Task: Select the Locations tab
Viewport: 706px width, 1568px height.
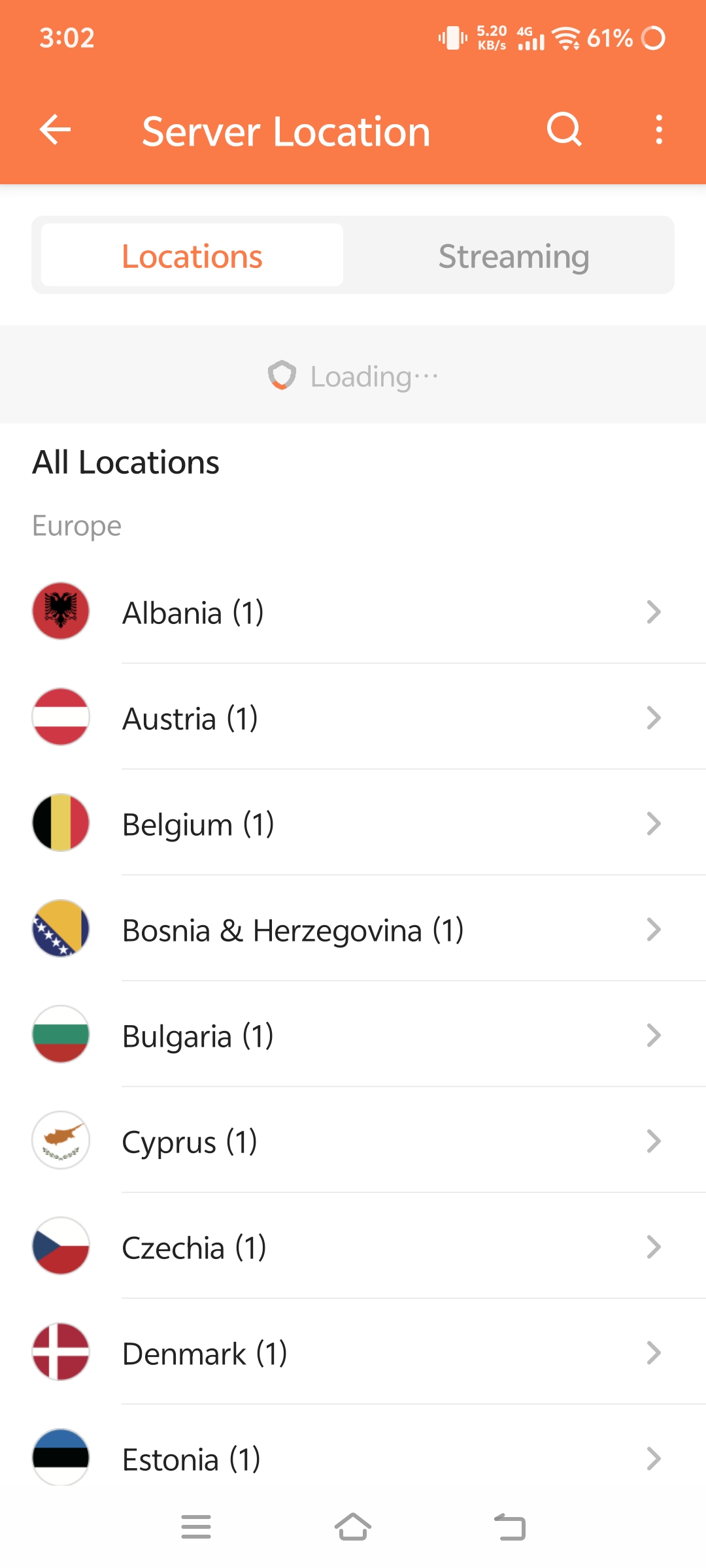Action: tap(192, 255)
